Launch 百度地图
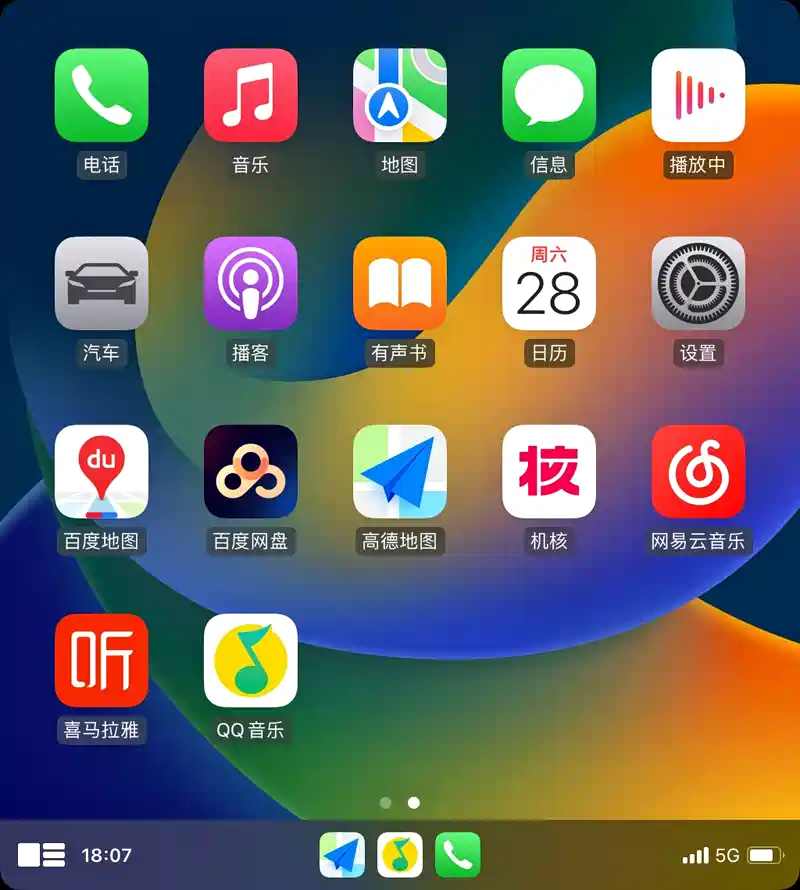Screen dimensions: 800x890 (x=101, y=471)
